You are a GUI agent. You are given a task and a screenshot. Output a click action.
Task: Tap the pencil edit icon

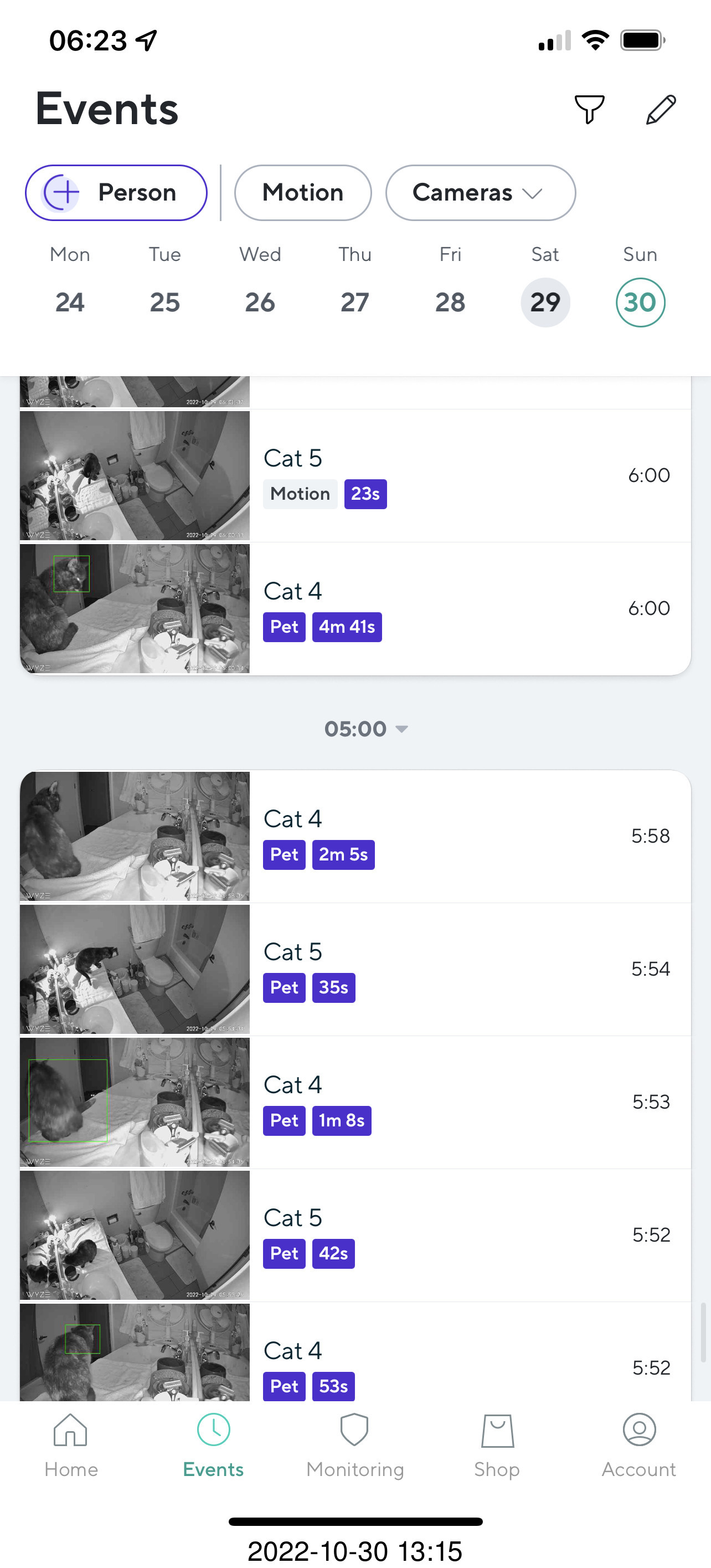tap(661, 110)
